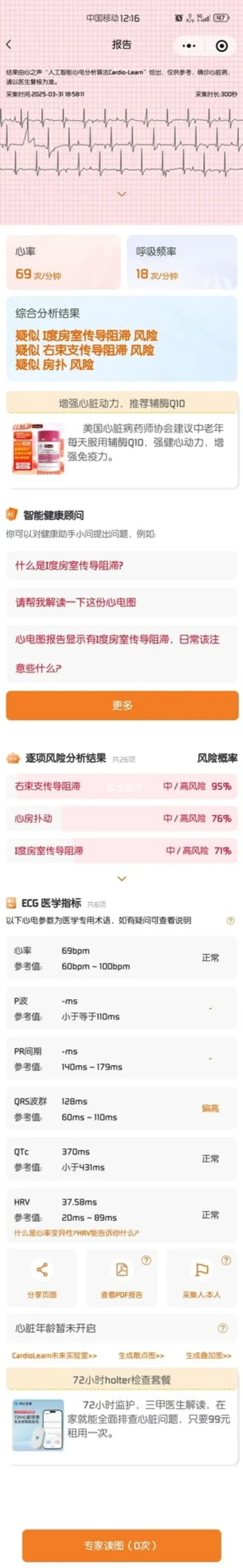This screenshot has width=243, height=1568.
Task: Open the mini program overflow menu
Action: tap(189, 46)
